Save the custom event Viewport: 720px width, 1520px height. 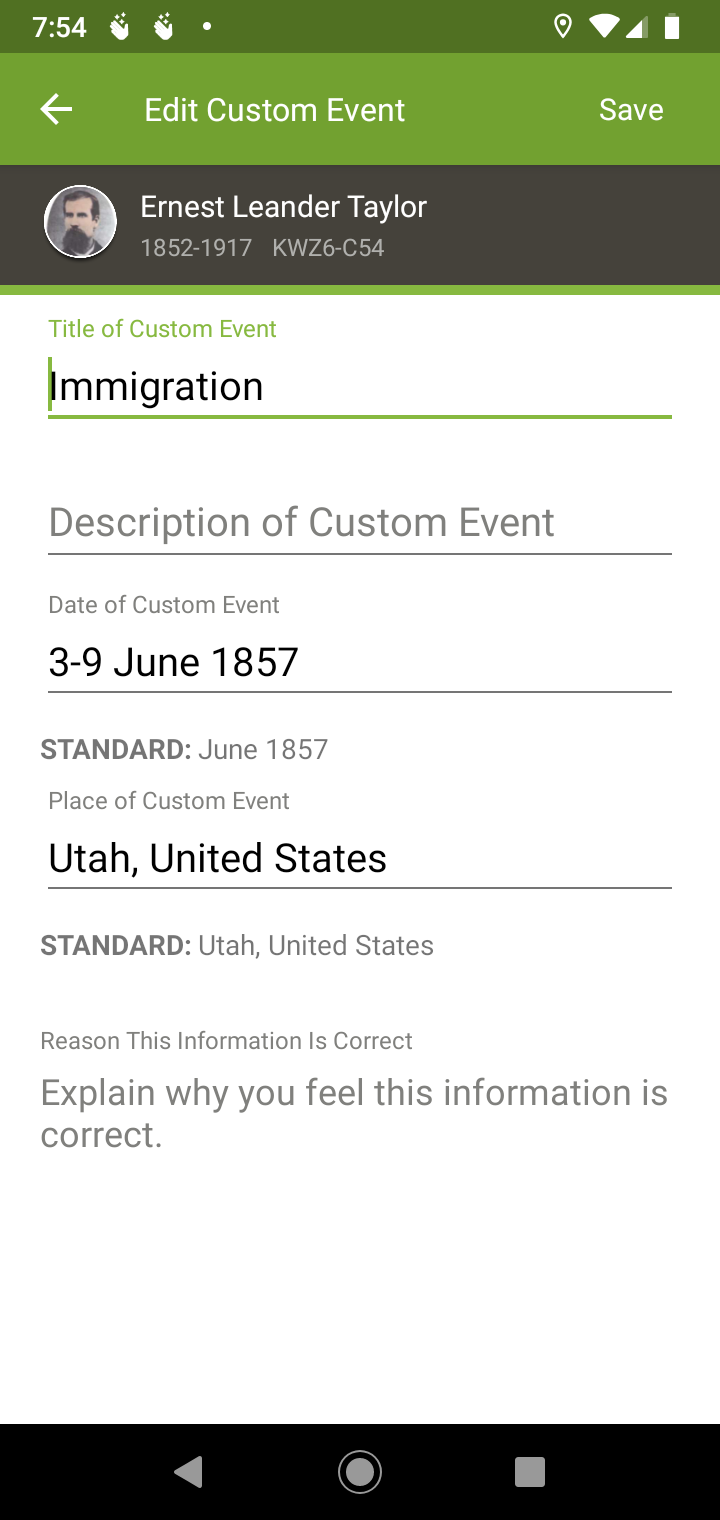[x=630, y=109]
